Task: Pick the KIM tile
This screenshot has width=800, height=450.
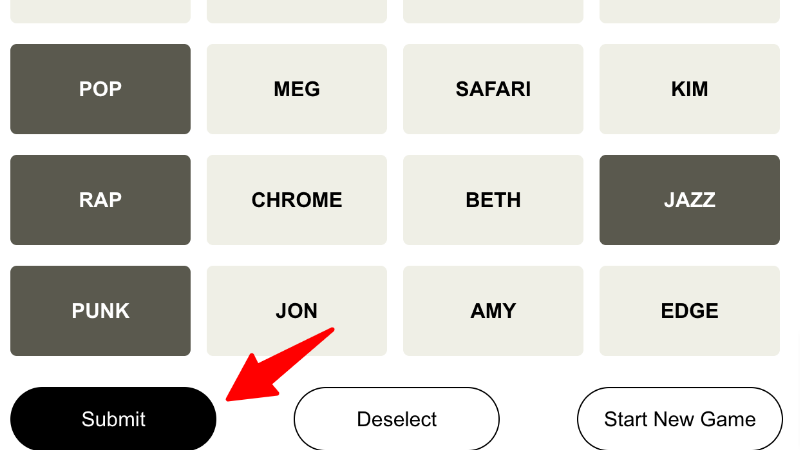Action: (689, 89)
